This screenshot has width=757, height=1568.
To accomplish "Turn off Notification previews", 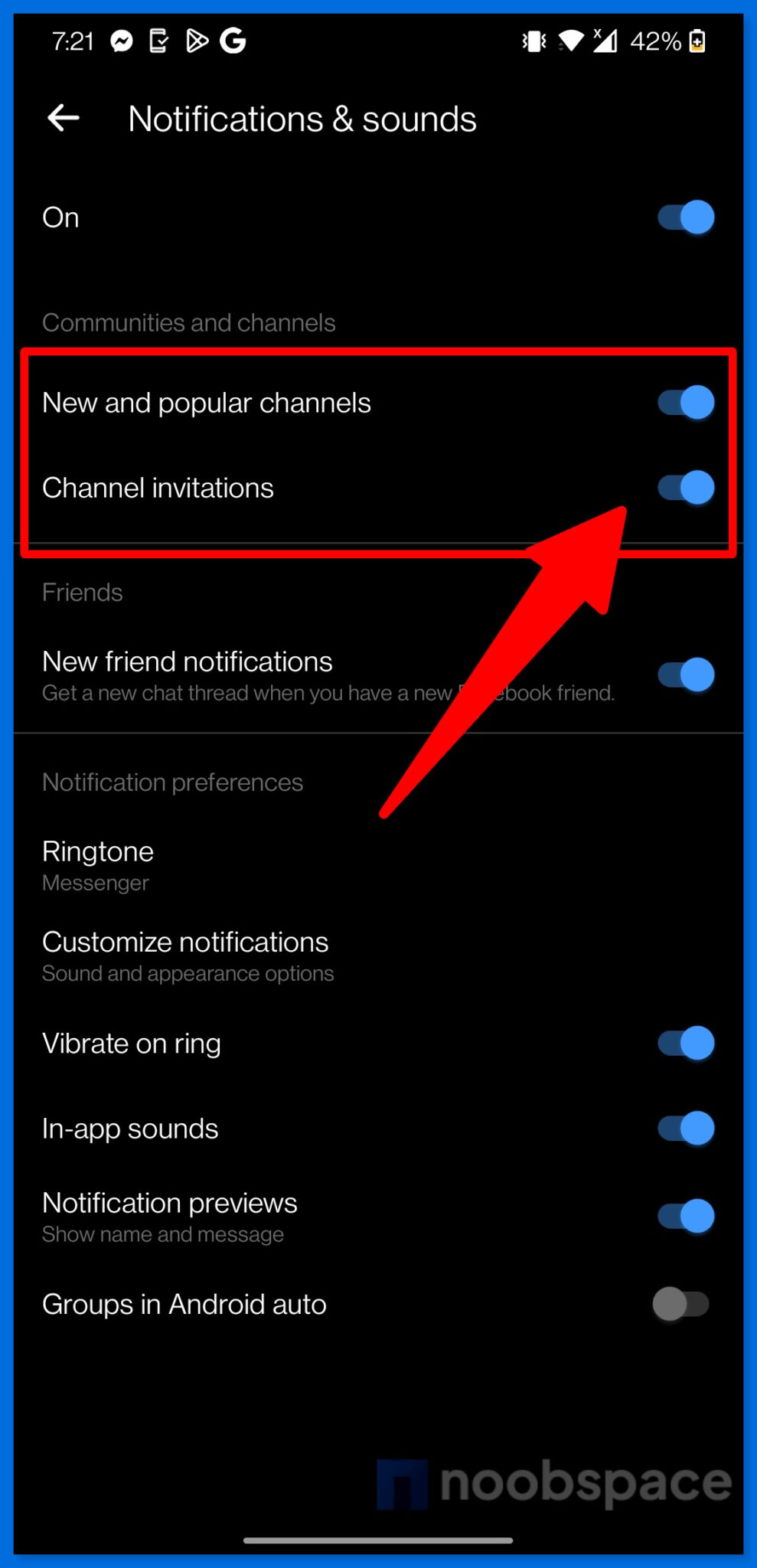I will (x=686, y=1217).
